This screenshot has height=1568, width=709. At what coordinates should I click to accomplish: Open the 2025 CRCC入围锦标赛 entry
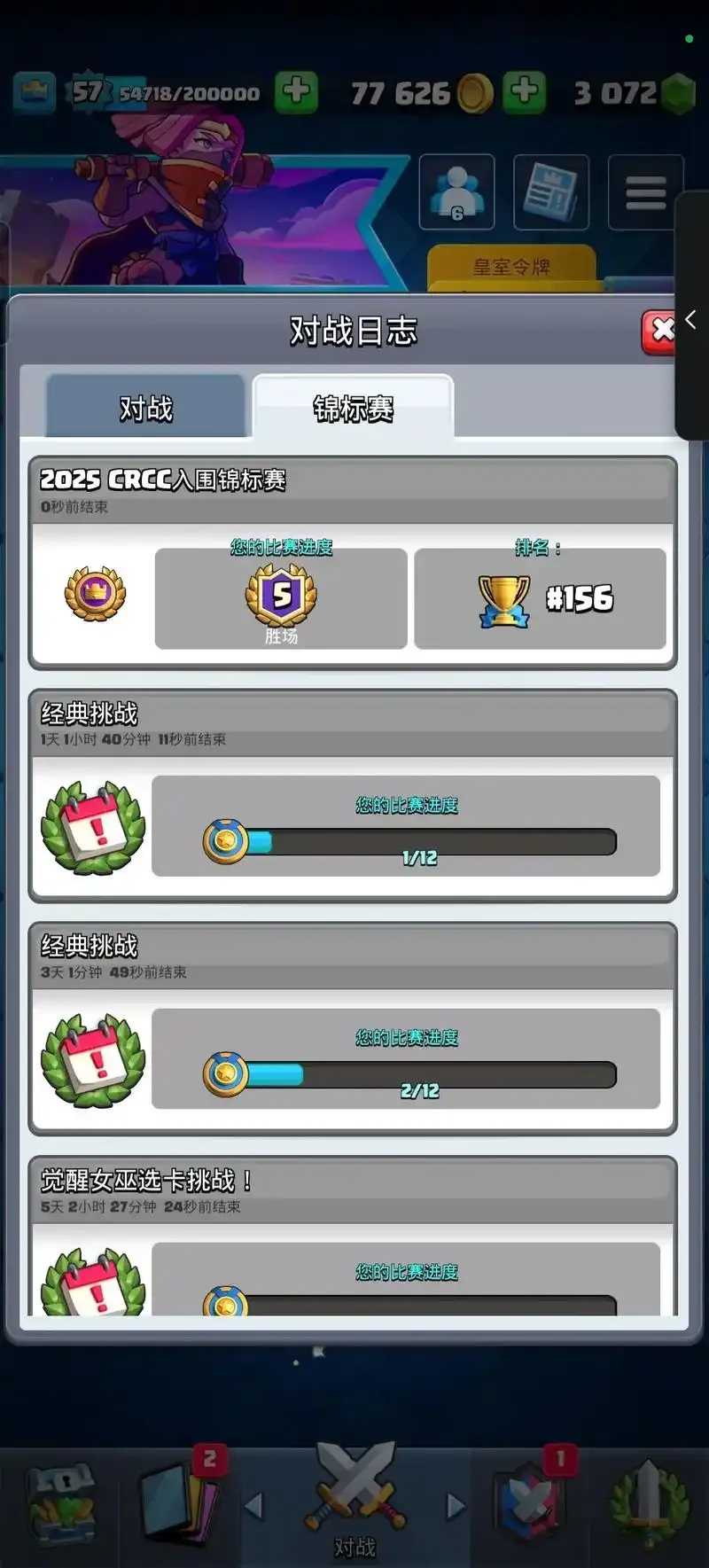[353, 563]
